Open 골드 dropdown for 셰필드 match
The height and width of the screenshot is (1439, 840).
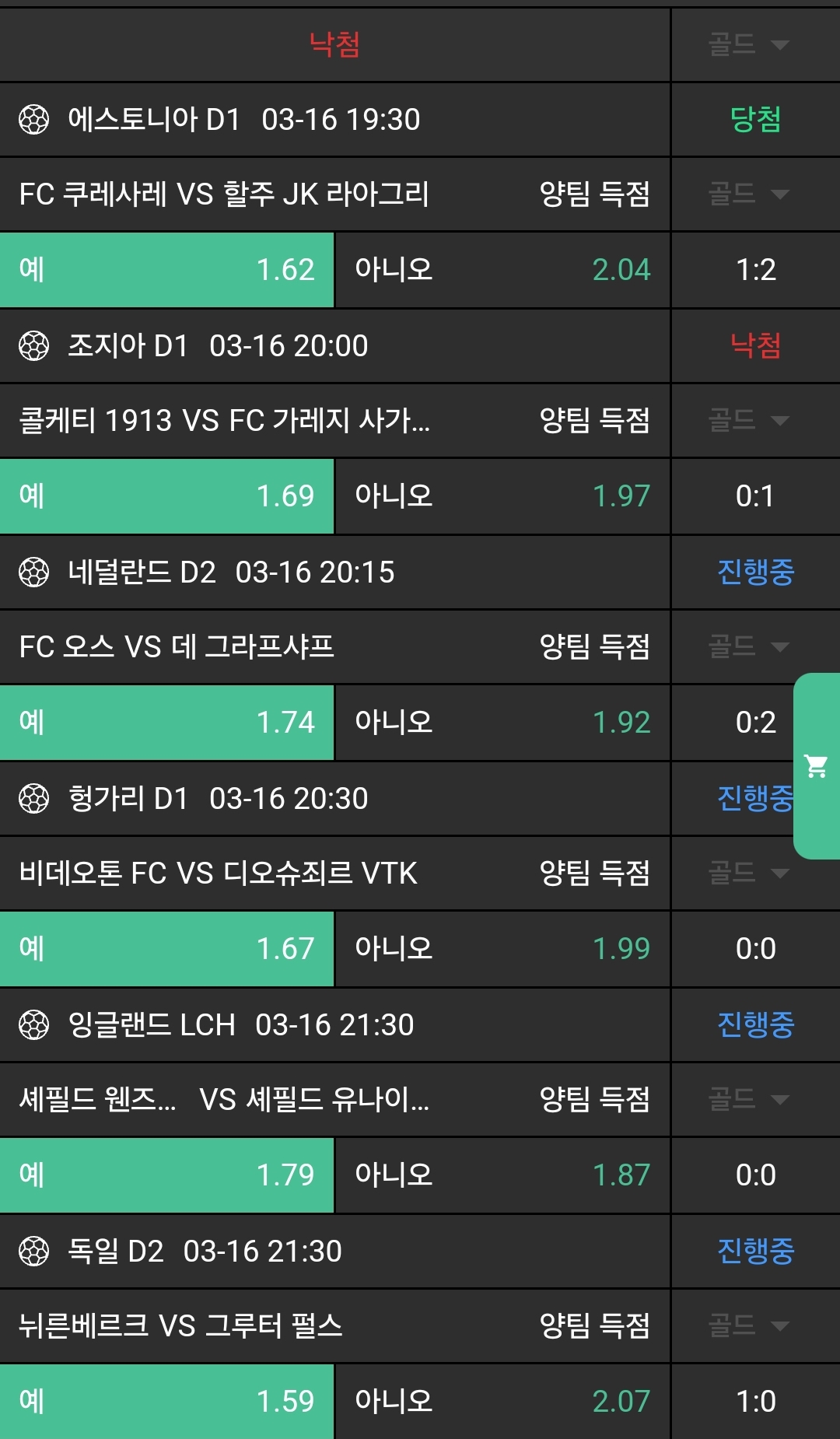click(x=748, y=1099)
